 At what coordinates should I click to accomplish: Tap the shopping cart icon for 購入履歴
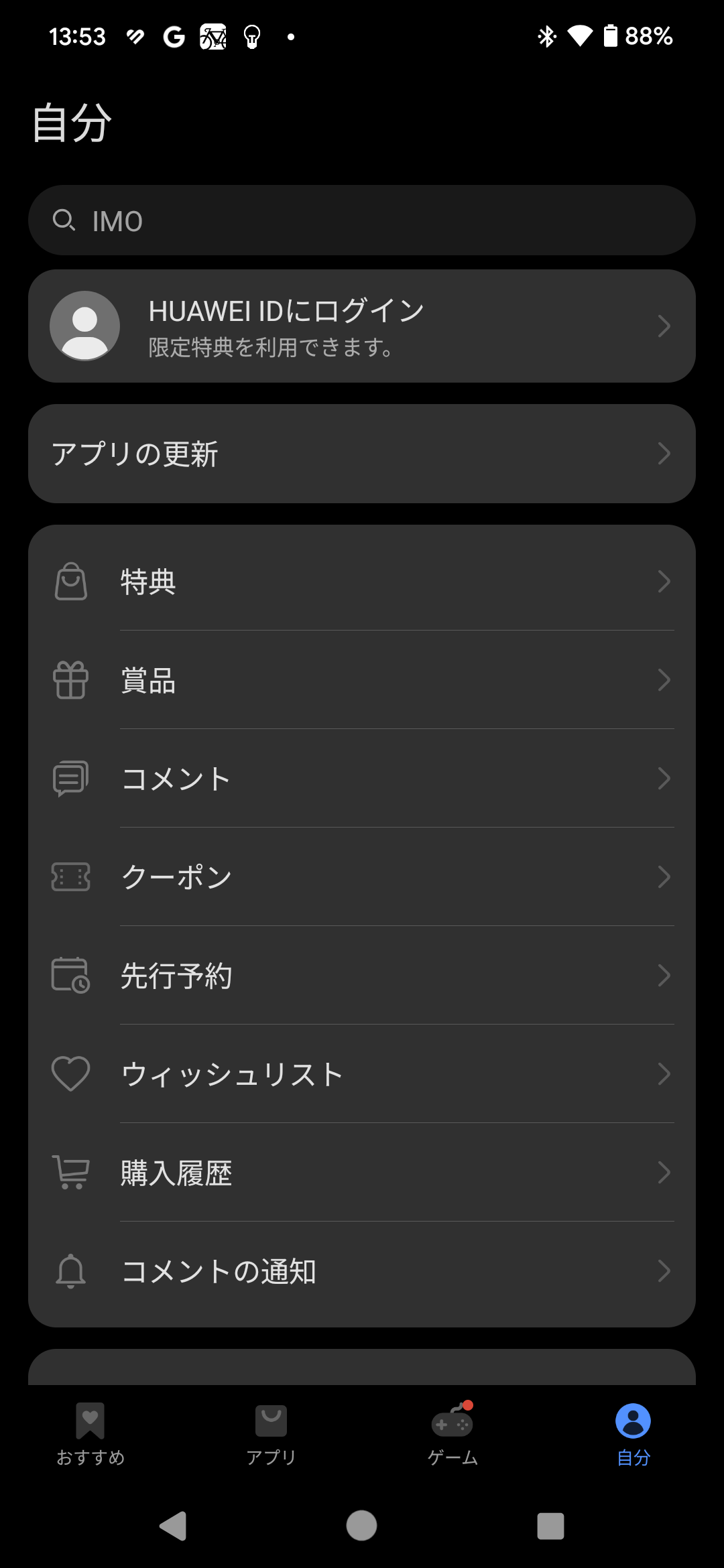[70, 1172]
